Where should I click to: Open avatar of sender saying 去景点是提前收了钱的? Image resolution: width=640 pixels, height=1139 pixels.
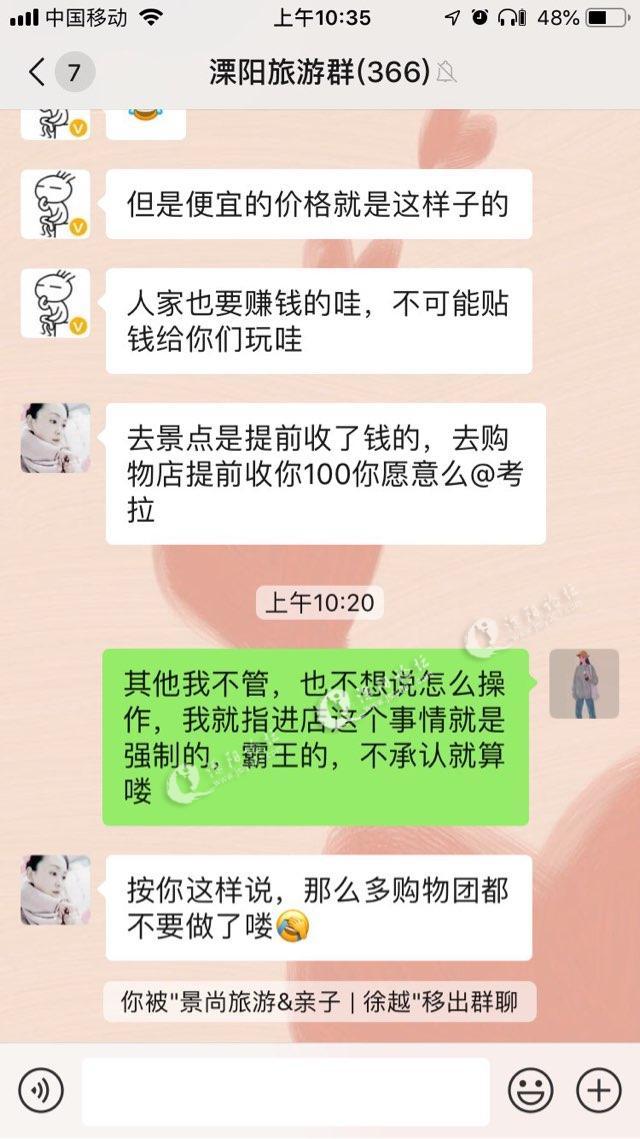coord(56,438)
